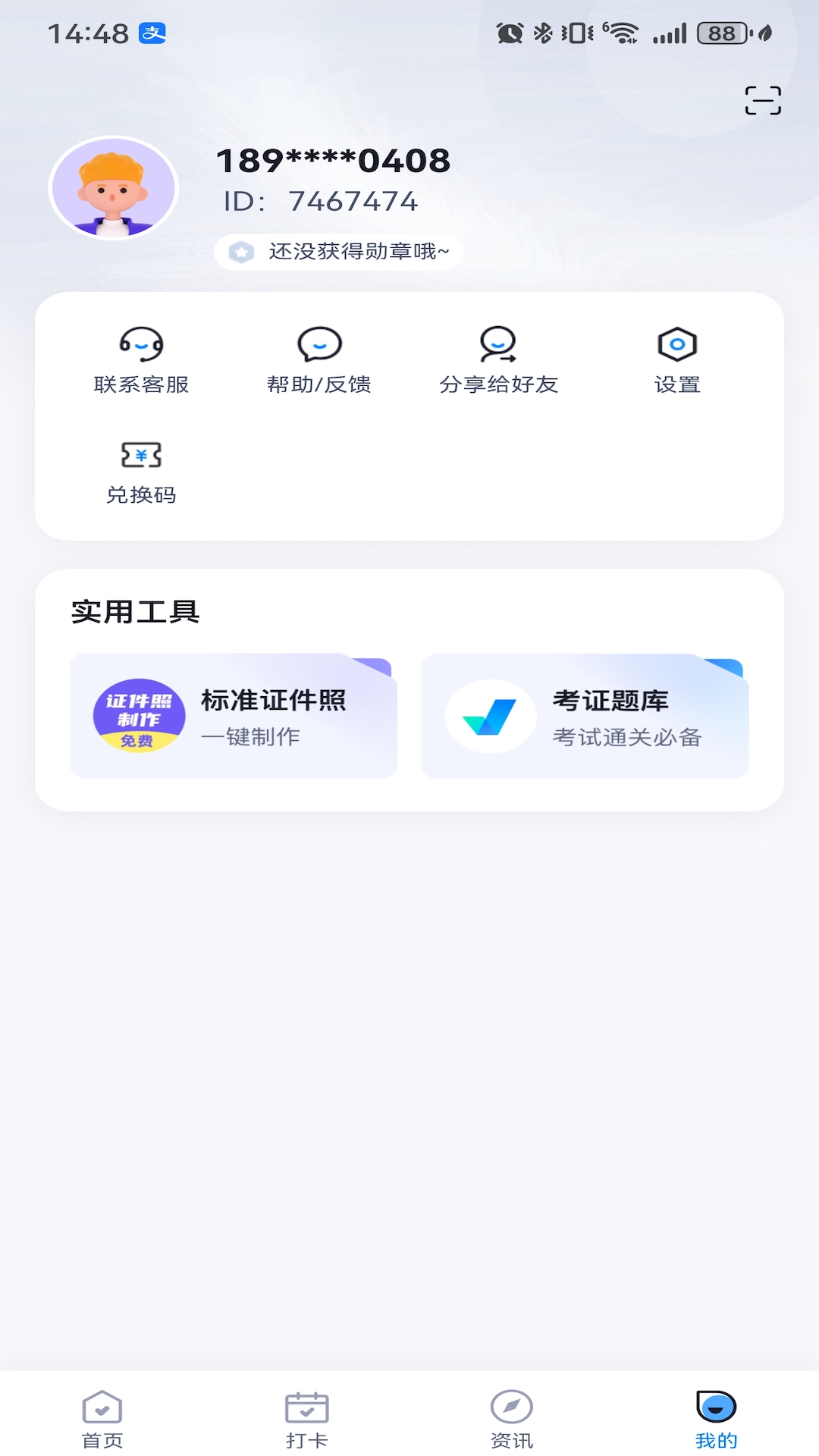Viewport: 819px width, 1456px height.
Task: Open 兑换码 redemption code
Action: tap(141, 472)
